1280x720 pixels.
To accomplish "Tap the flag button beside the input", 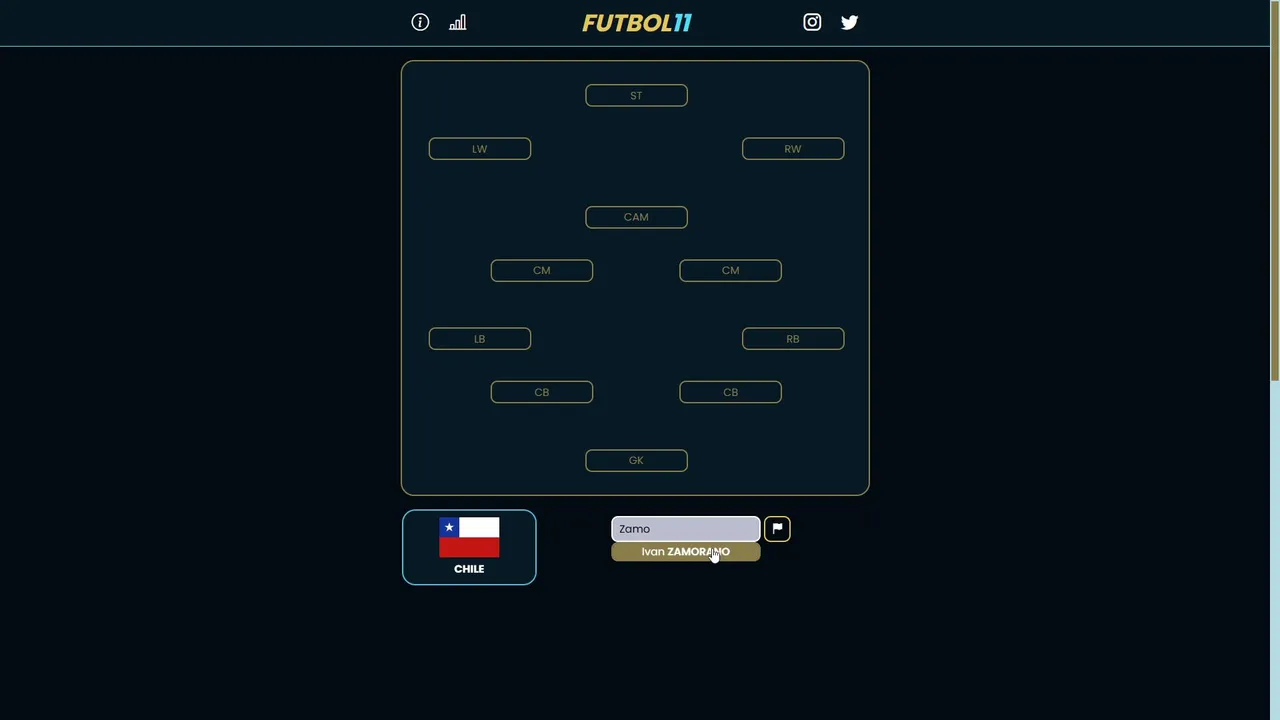I will click(777, 529).
